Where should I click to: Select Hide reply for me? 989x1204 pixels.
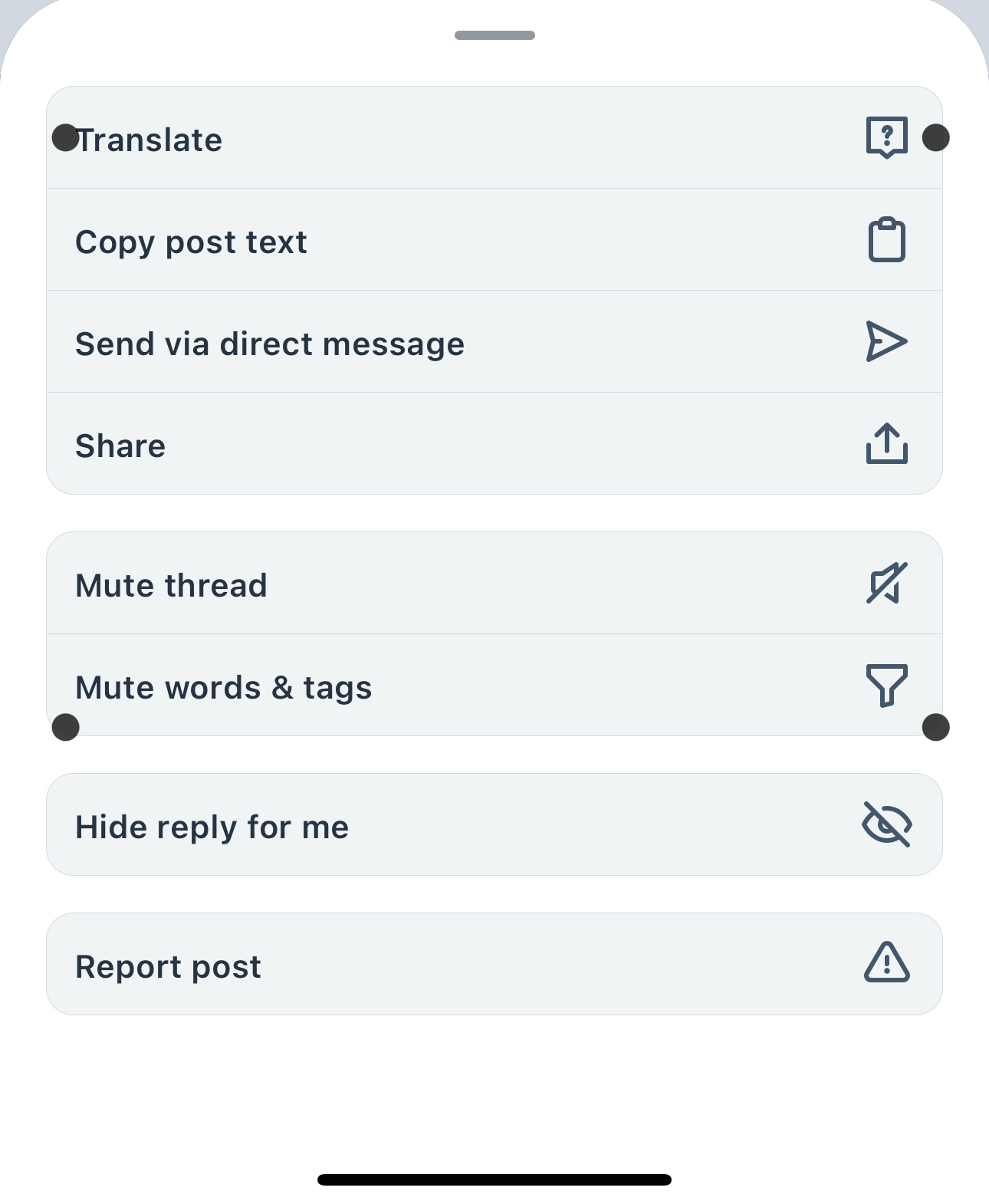click(494, 825)
